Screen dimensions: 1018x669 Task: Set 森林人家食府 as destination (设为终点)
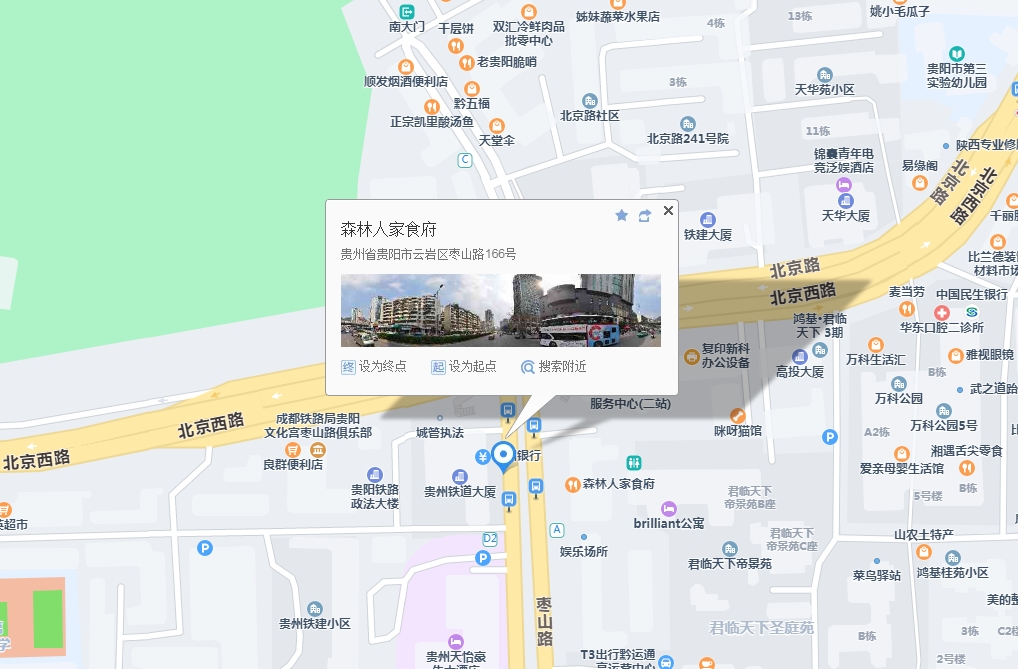click(x=374, y=367)
